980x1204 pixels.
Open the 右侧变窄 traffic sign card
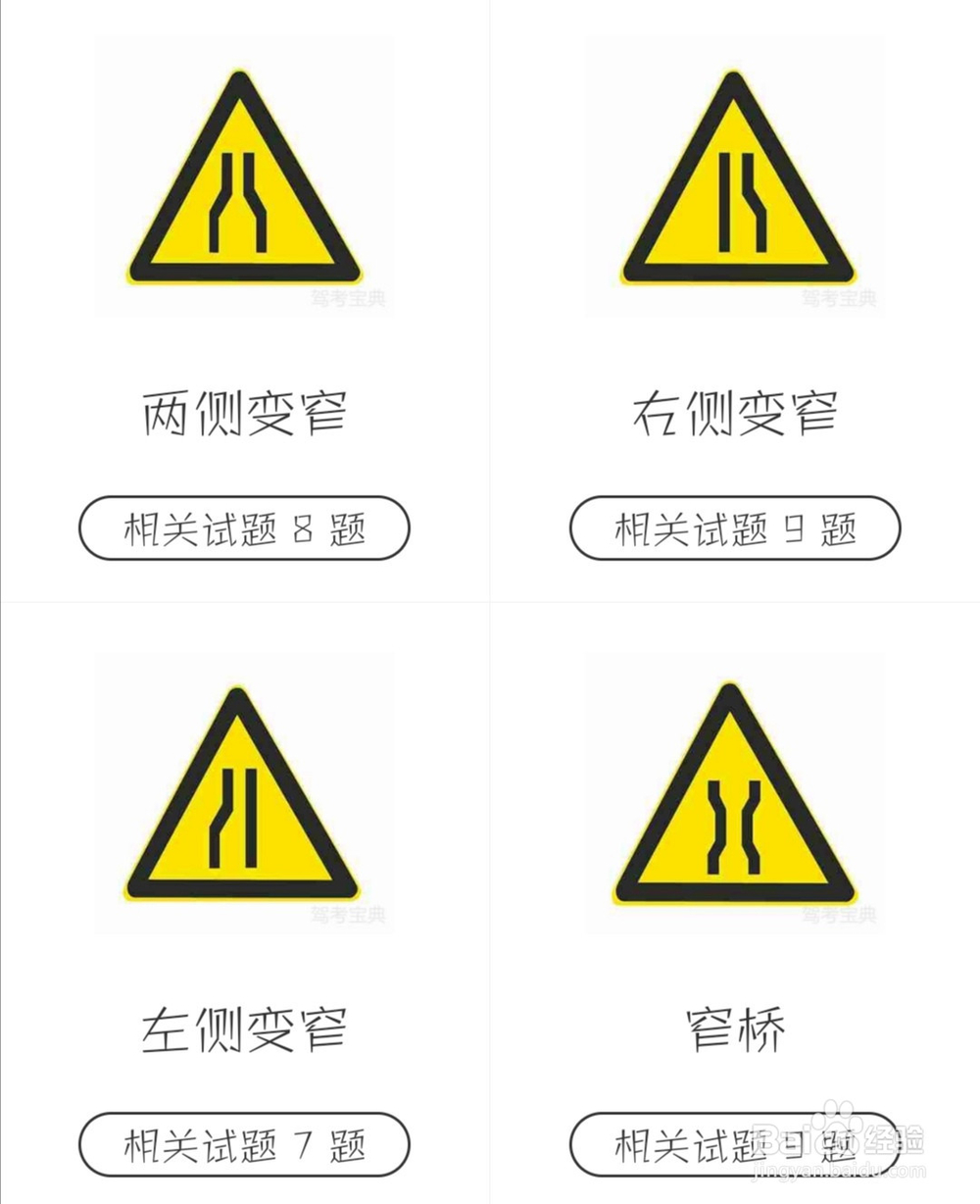[735, 300]
